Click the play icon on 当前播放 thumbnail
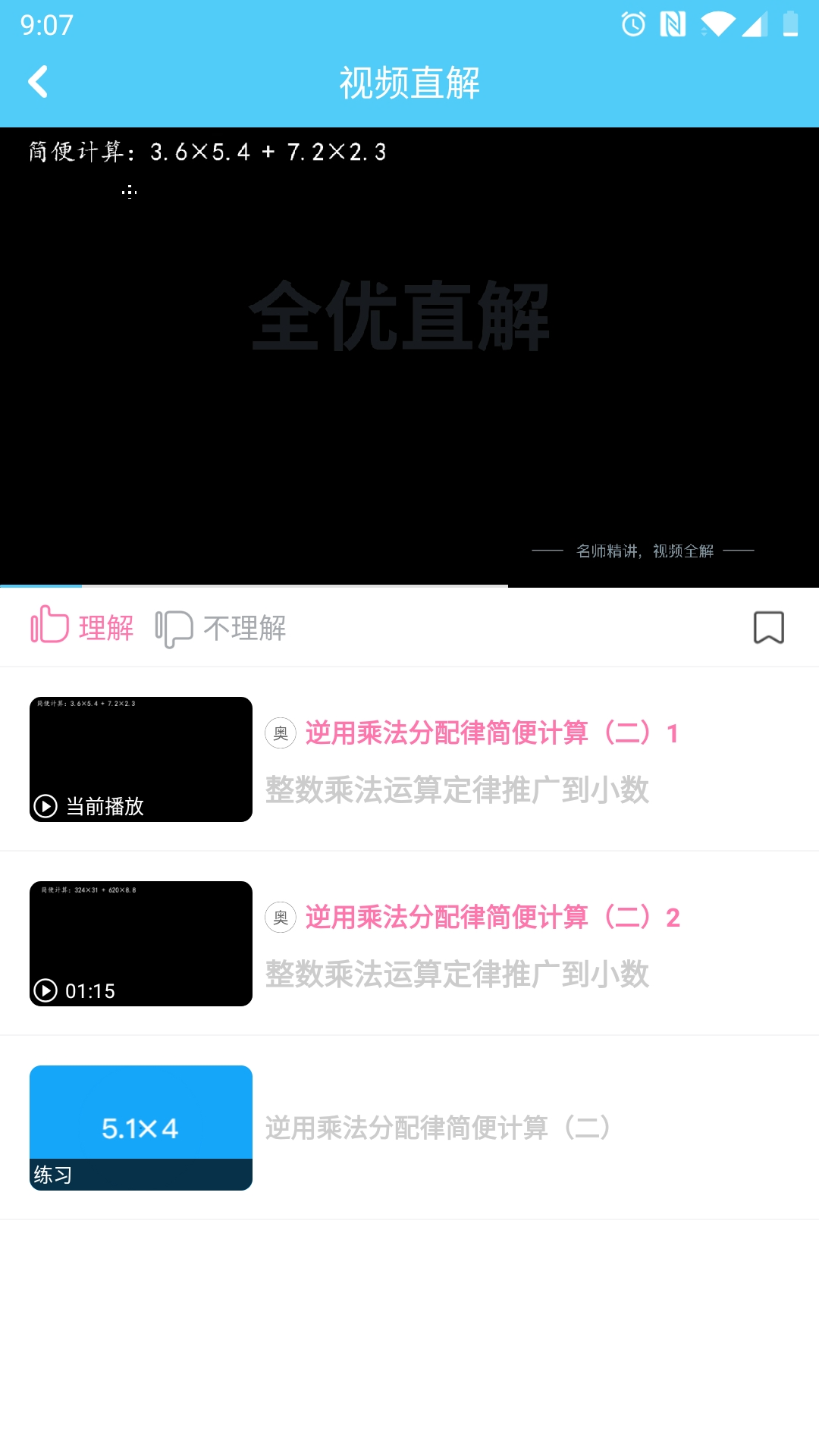Image resolution: width=819 pixels, height=1456 pixels. [45, 807]
